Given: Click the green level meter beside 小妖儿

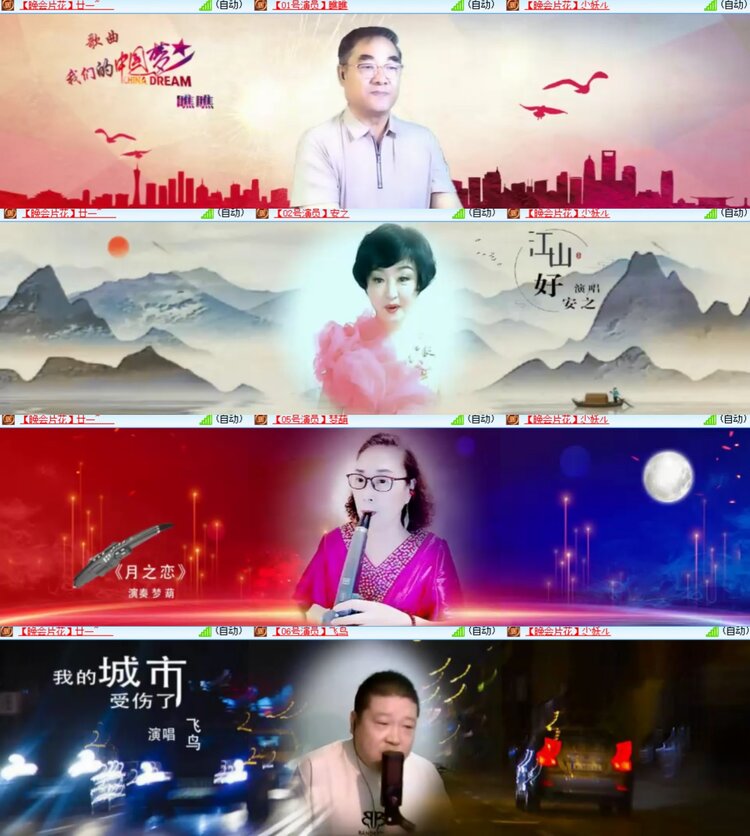Looking at the screenshot, I should (x=710, y=6).
